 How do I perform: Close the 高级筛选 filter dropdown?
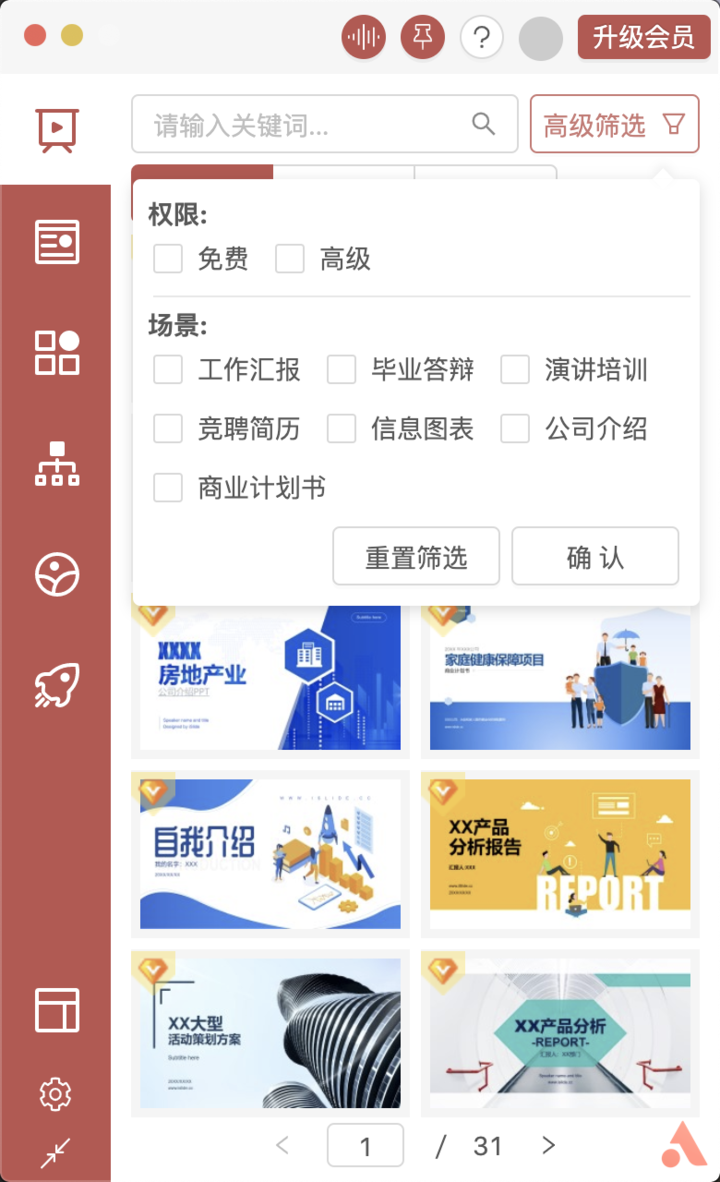point(614,125)
